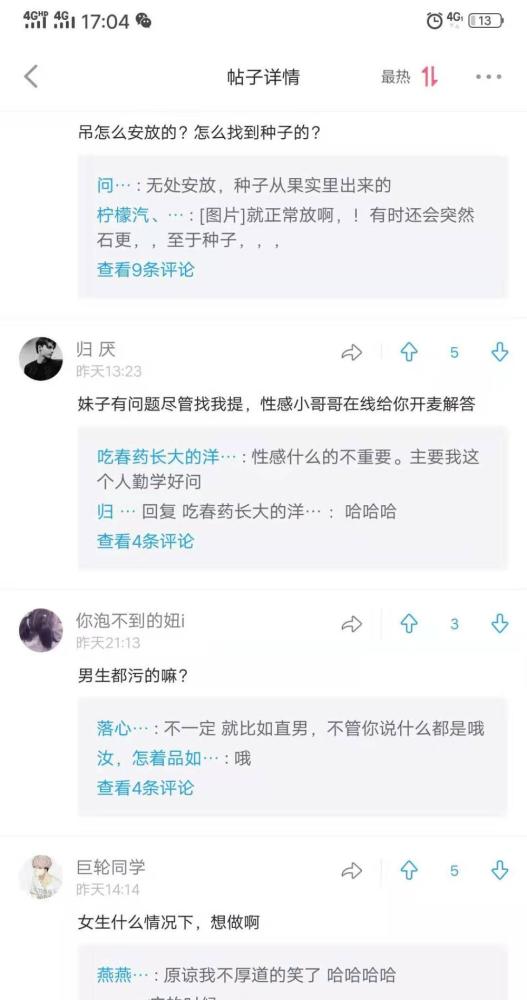Open 归厌's profile avatar
Screen dimensions: 527x1000
[41, 358]
